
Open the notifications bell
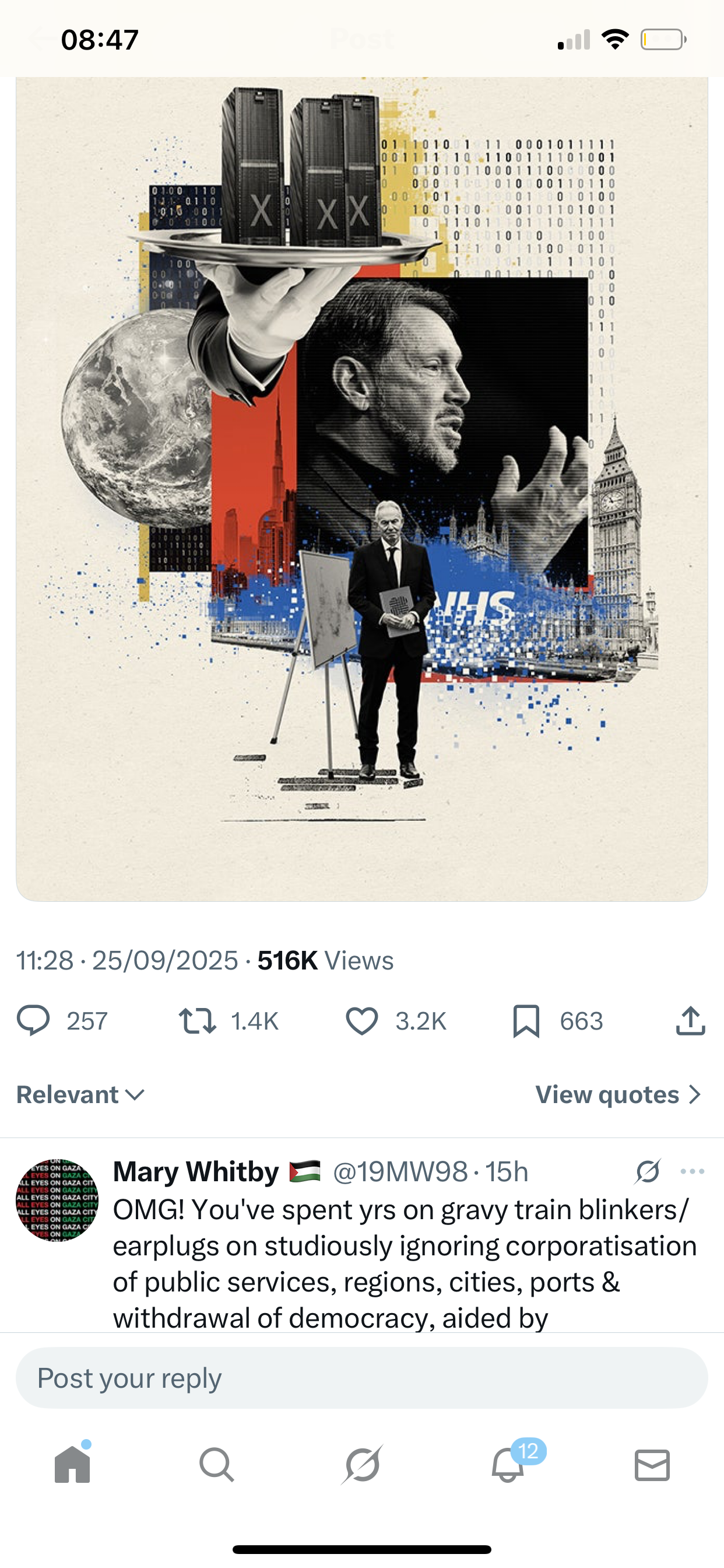point(508,1465)
